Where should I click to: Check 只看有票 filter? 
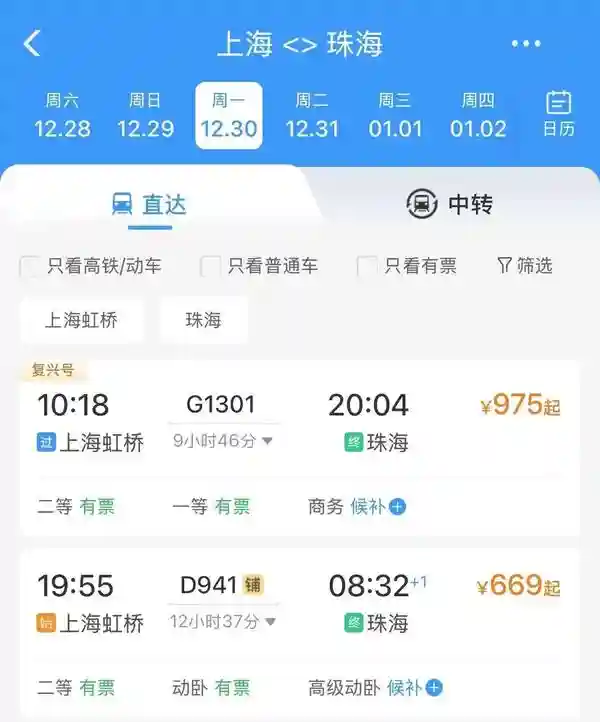click(x=368, y=266)
